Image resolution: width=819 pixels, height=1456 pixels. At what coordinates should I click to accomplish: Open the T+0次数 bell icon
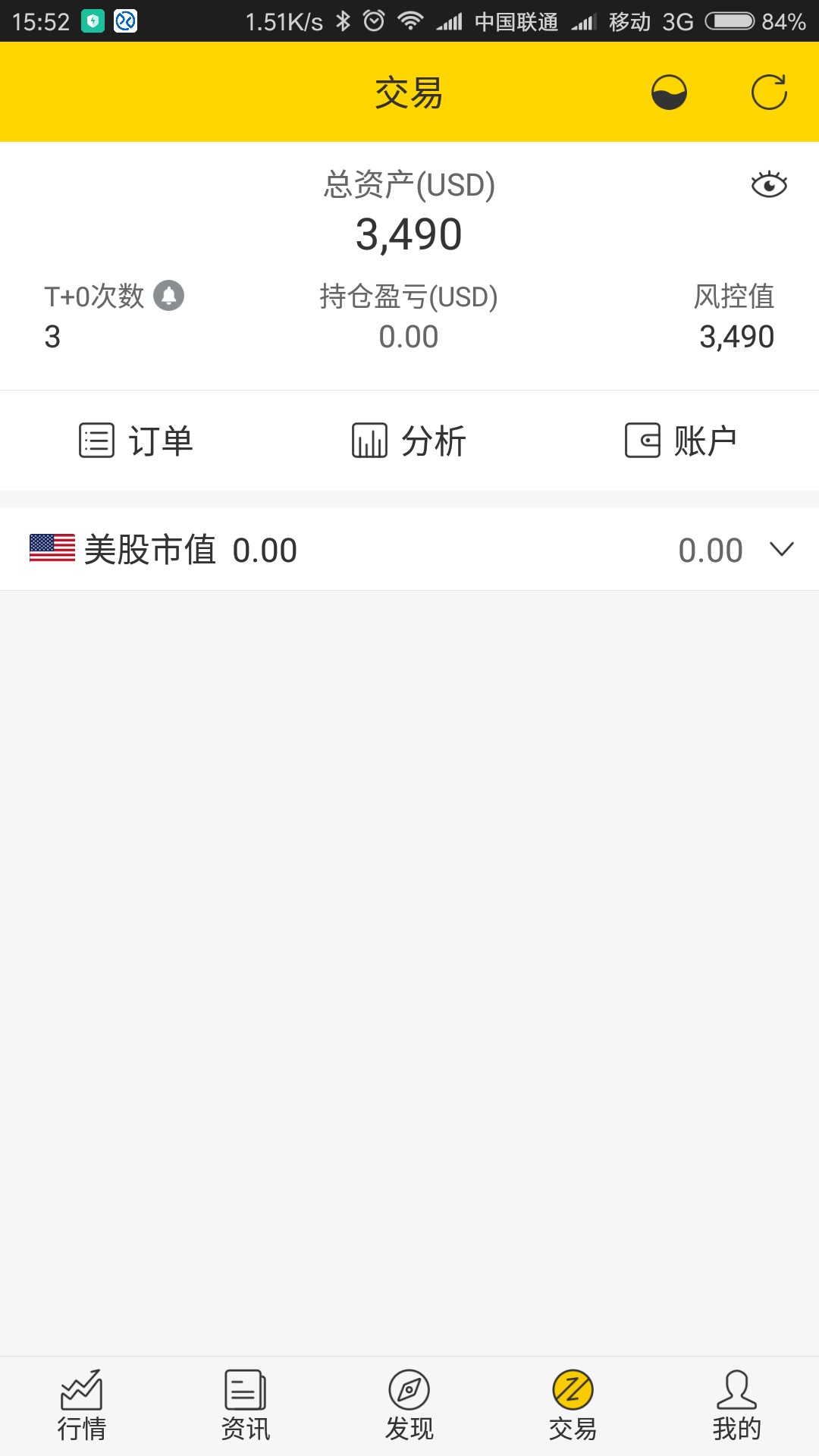pyautogui.click(x=168, y=296)
